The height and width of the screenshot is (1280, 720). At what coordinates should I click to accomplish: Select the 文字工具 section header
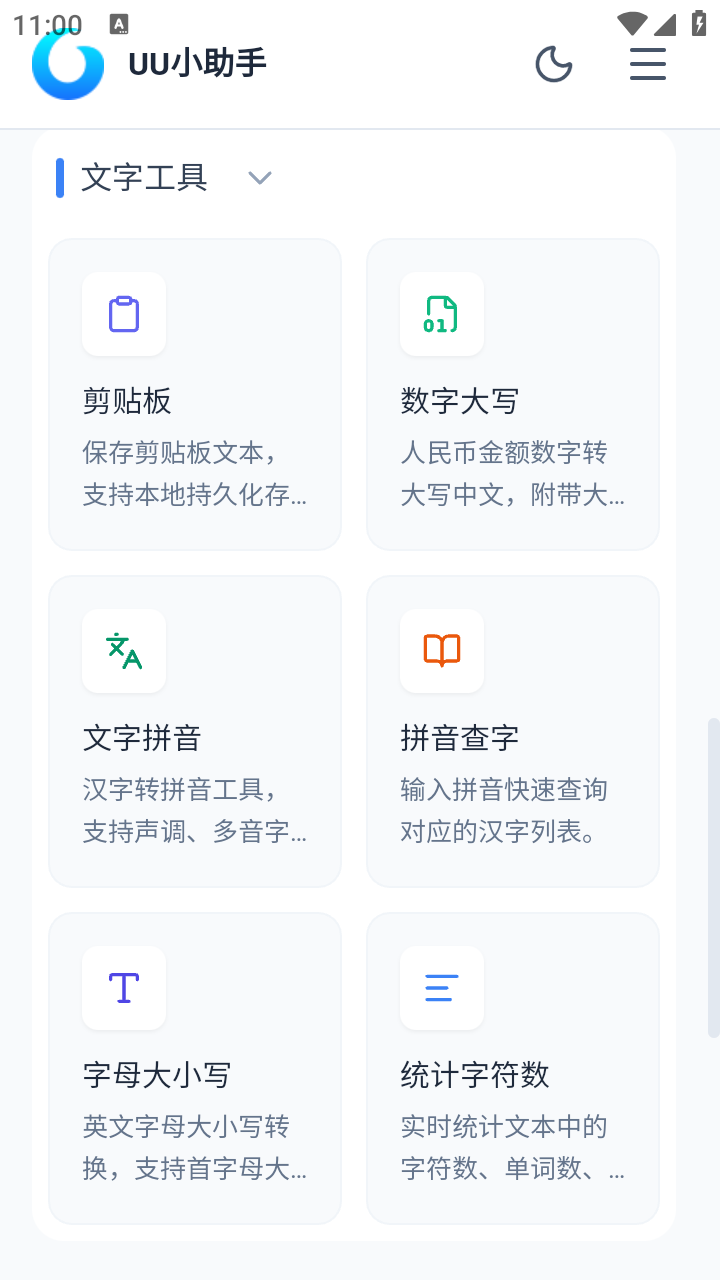(x=145, y=177)
